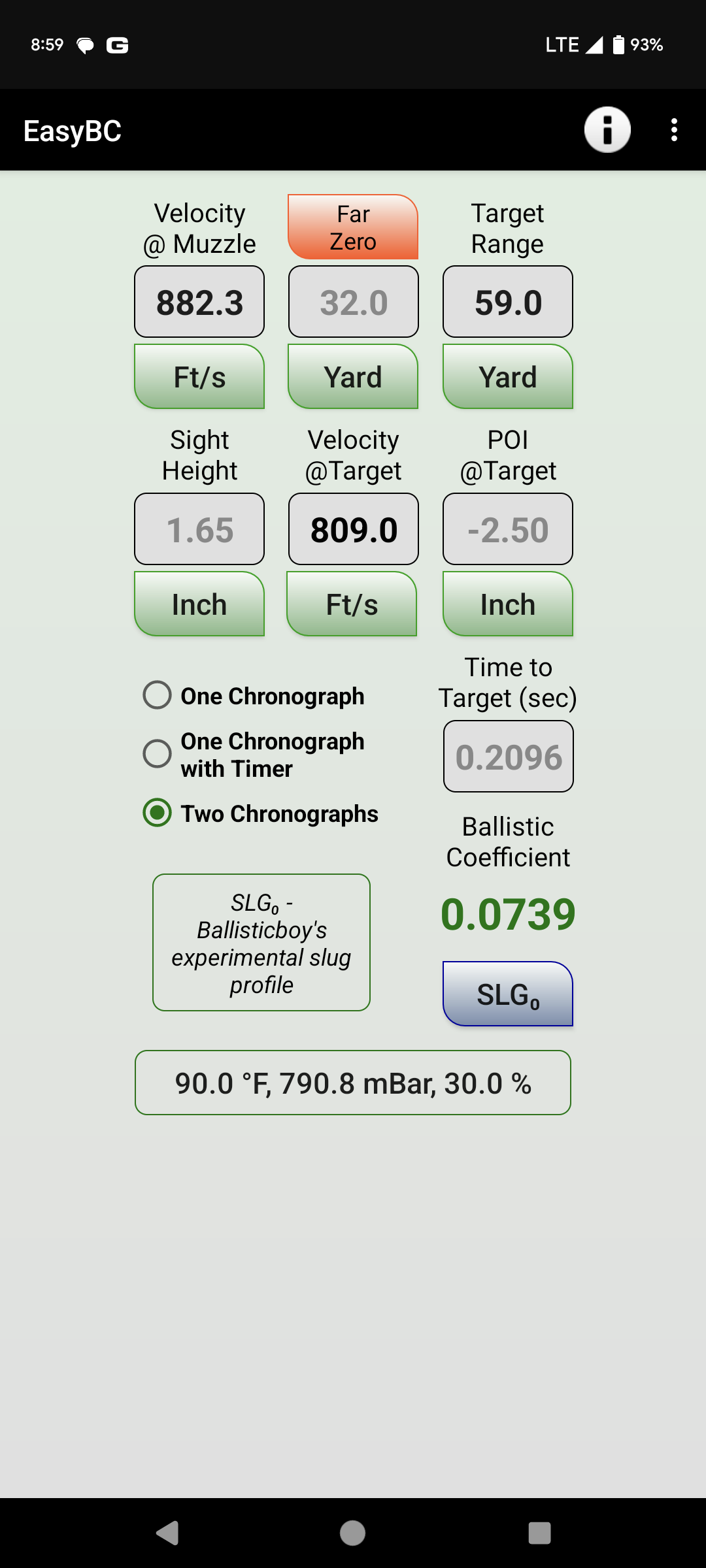This screenshot has width=706, height=1568.
Task: Change the Ft/s unit under Velocity @ Muzzle
Action: [199, 376]
